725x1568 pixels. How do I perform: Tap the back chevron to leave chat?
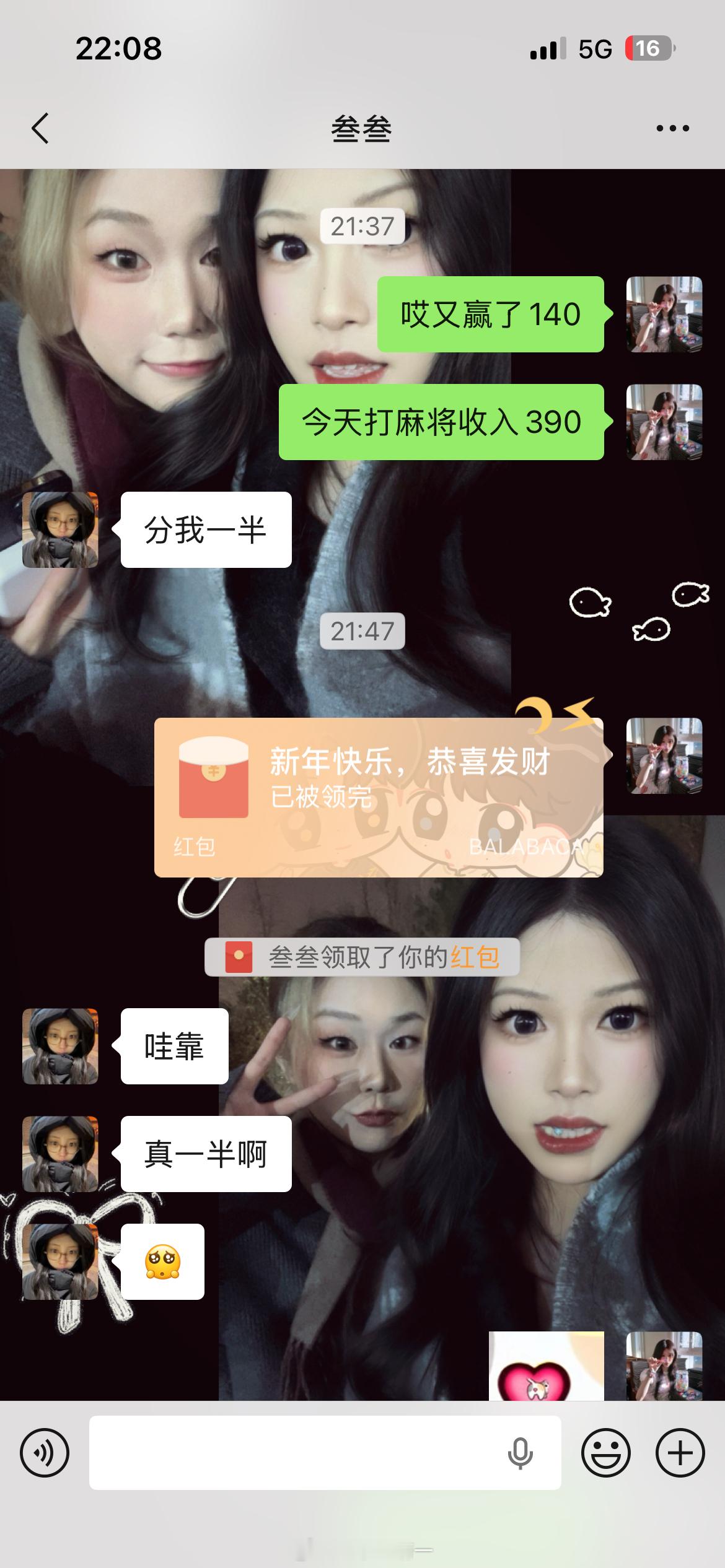(x=41, y=129)
